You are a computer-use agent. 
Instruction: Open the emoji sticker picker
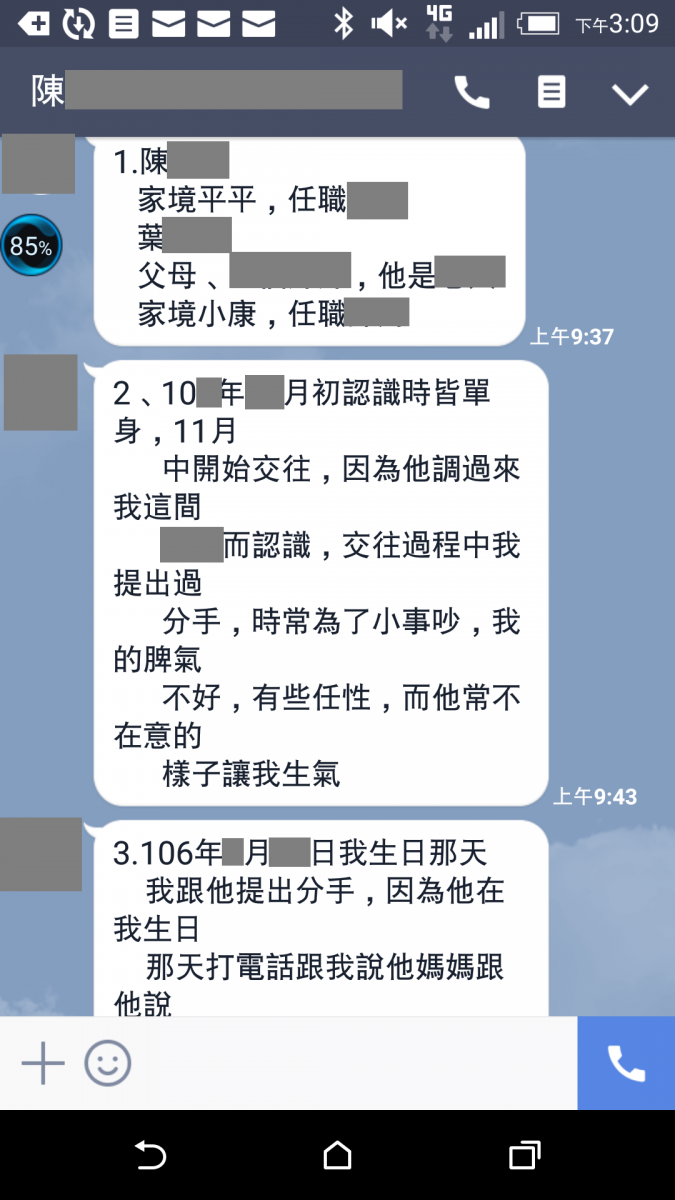click(107, 1063)
